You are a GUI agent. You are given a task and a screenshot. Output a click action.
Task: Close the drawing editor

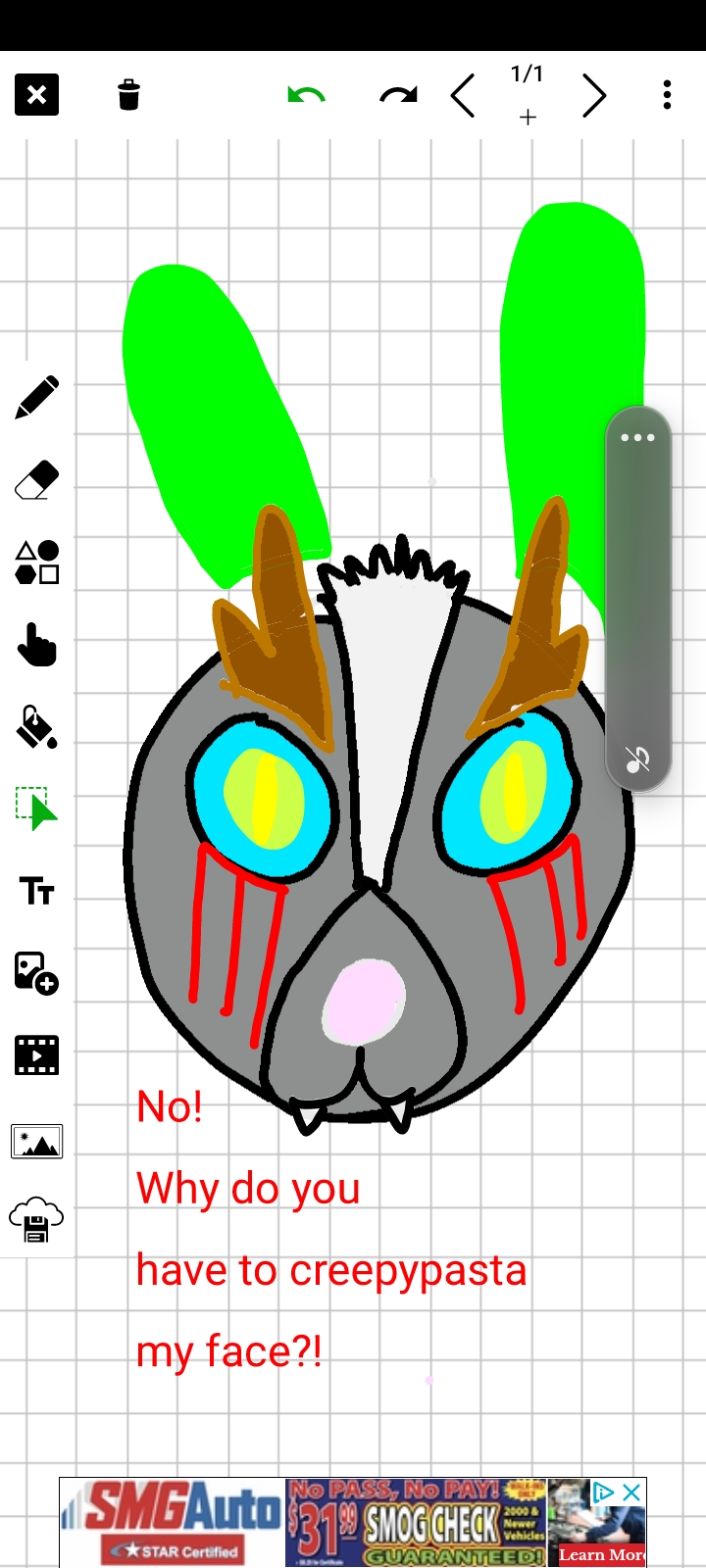point(36,95)
